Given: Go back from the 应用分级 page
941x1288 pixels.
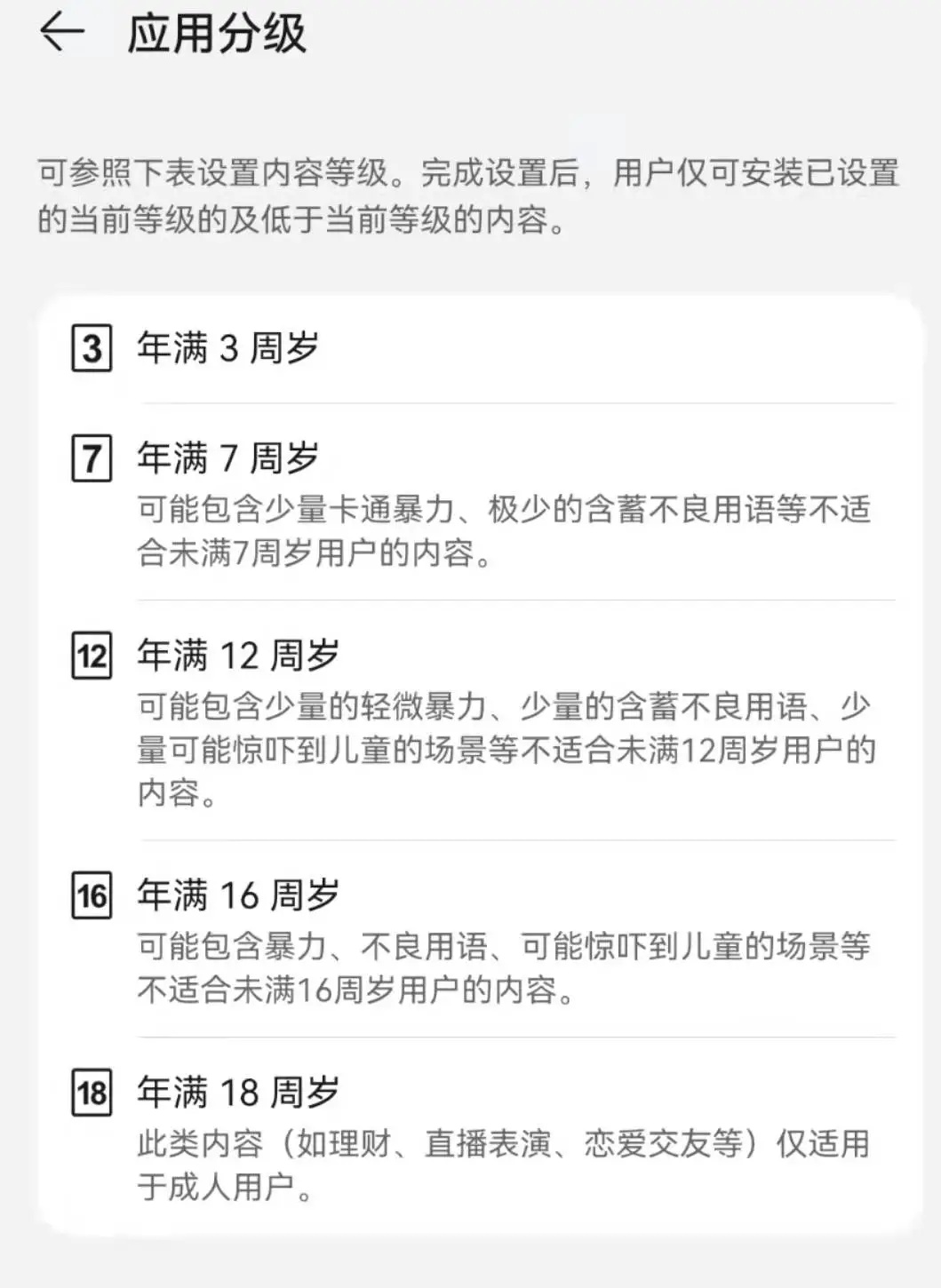Looking at the screenshot, I should pos(61,33).
